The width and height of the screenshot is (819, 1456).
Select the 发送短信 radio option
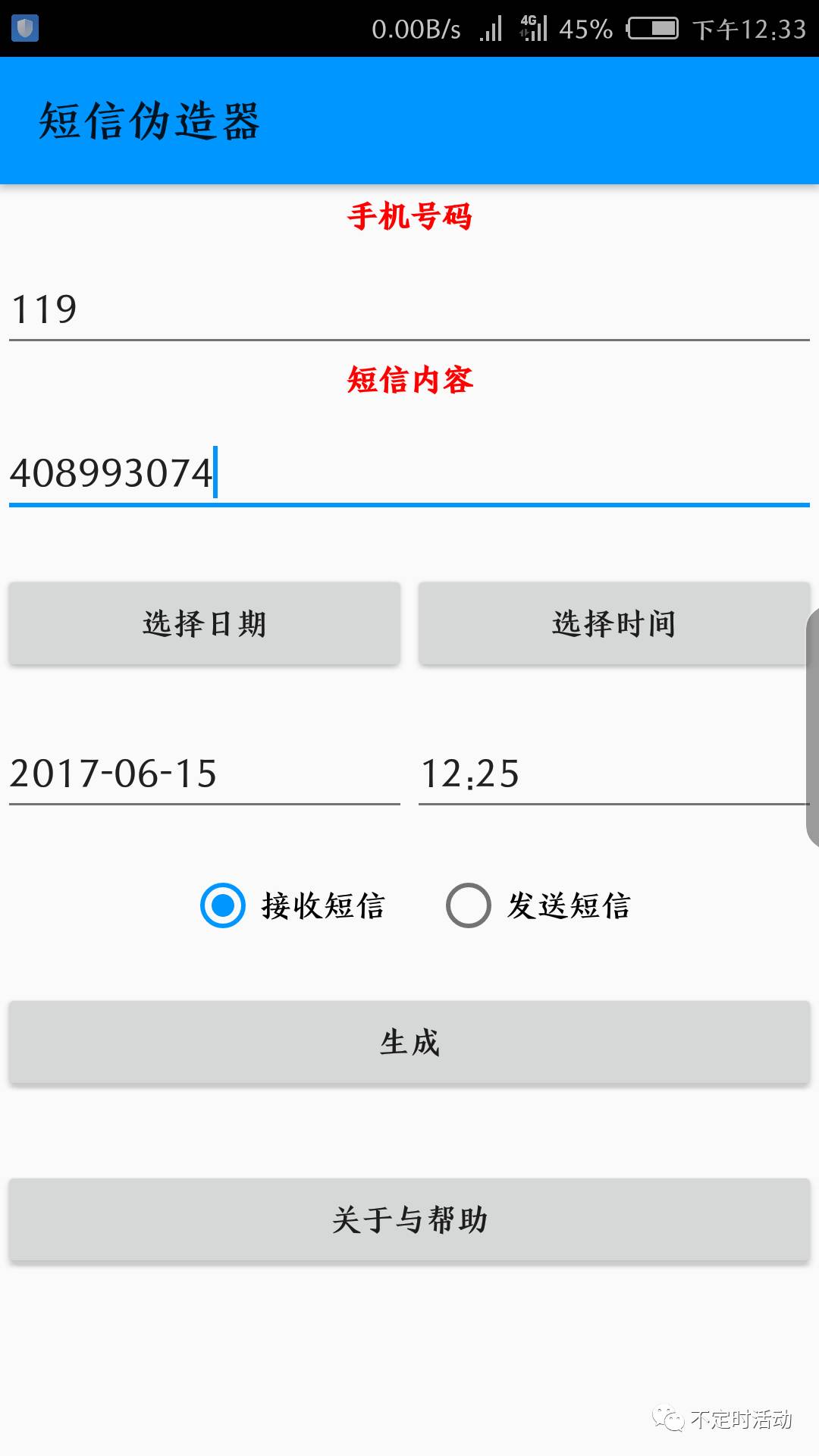coord(539,905)
